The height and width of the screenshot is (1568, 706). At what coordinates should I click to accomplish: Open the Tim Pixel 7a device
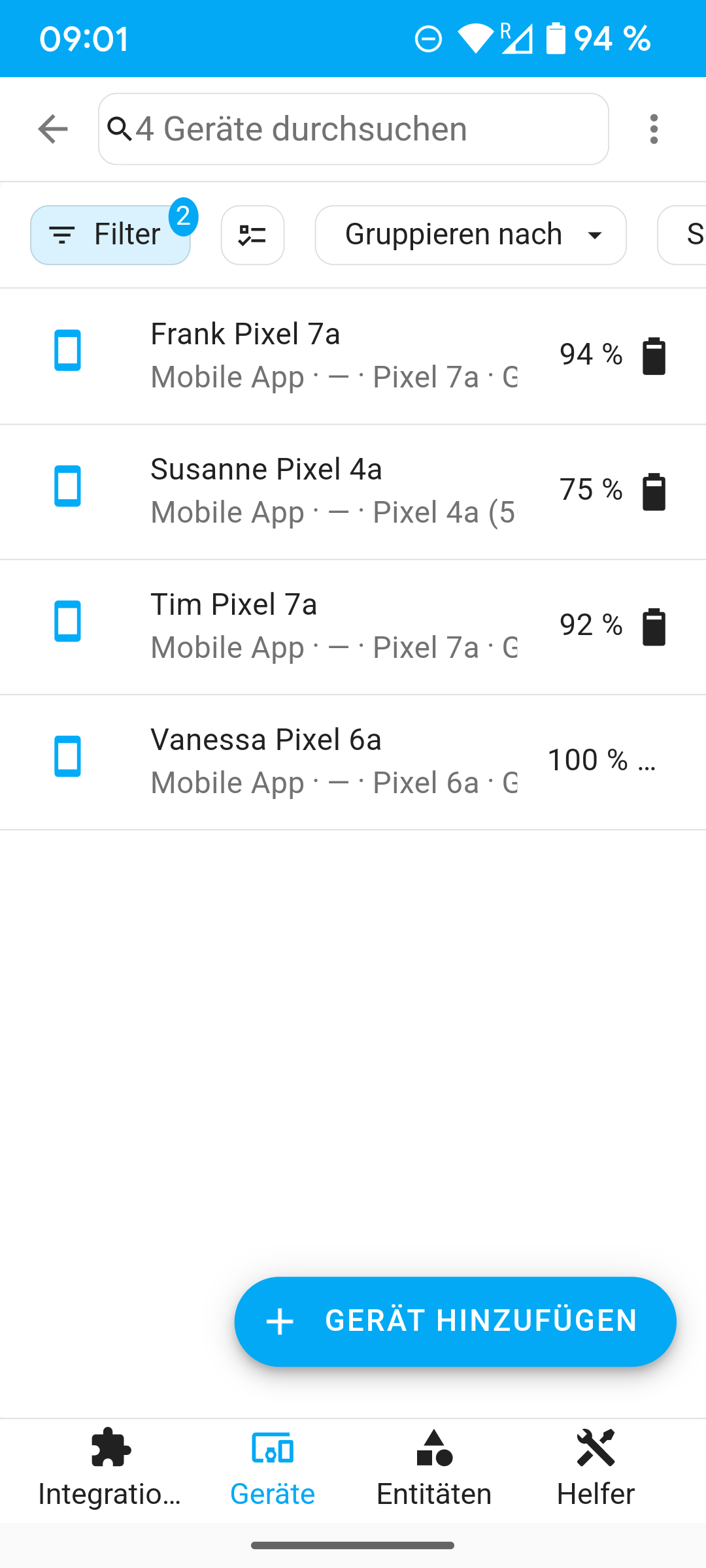(353, 627)
